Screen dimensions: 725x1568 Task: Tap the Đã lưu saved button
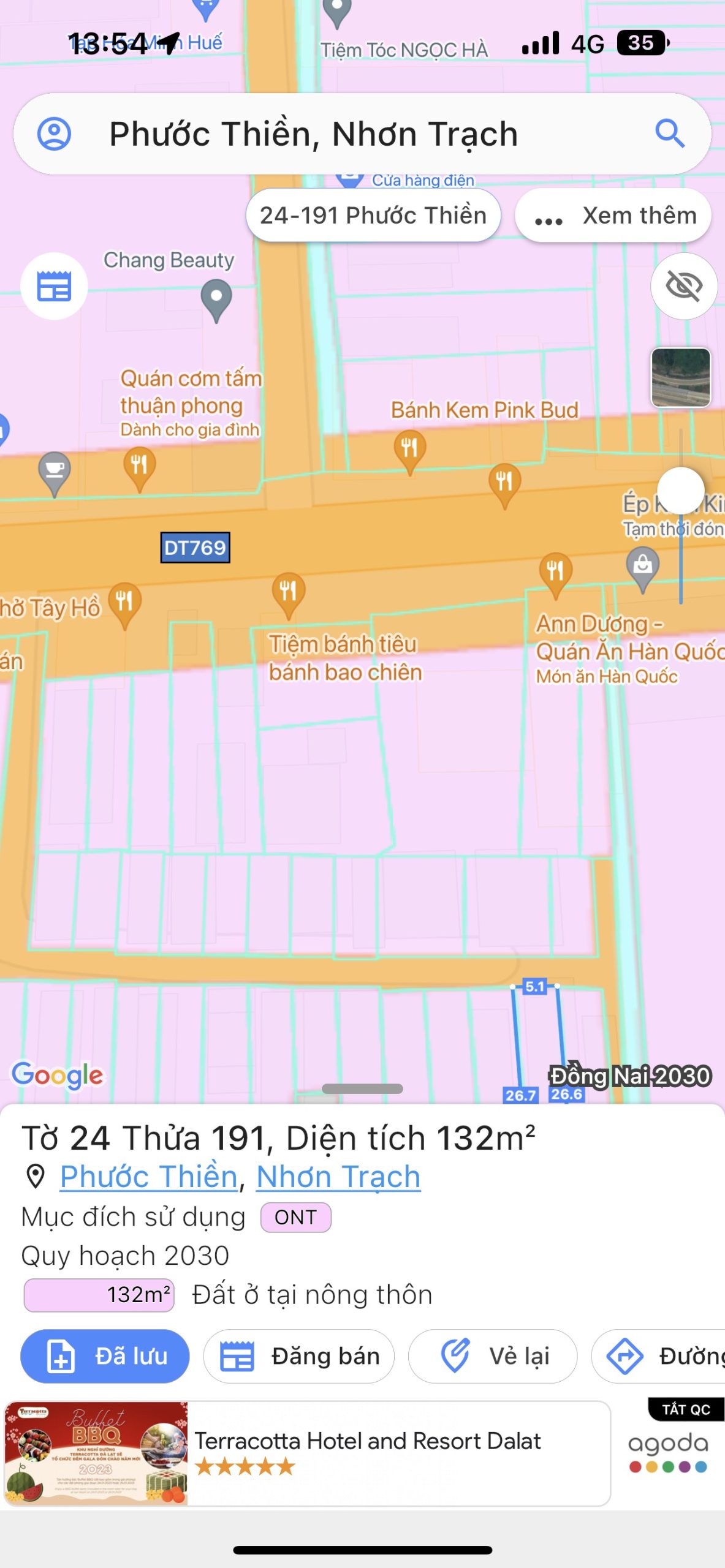point(105,1356)
